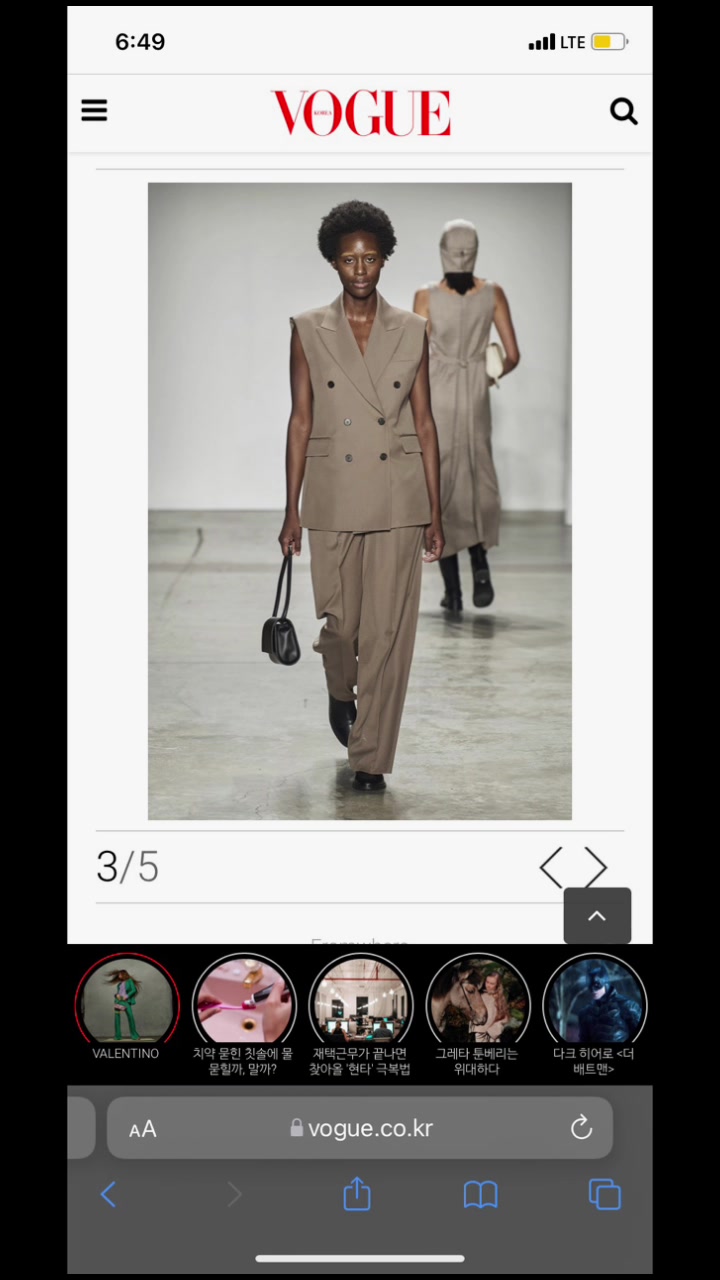Show the next slideshow photo
Viewport: 720px width, 1280px height.
[596, 867]
